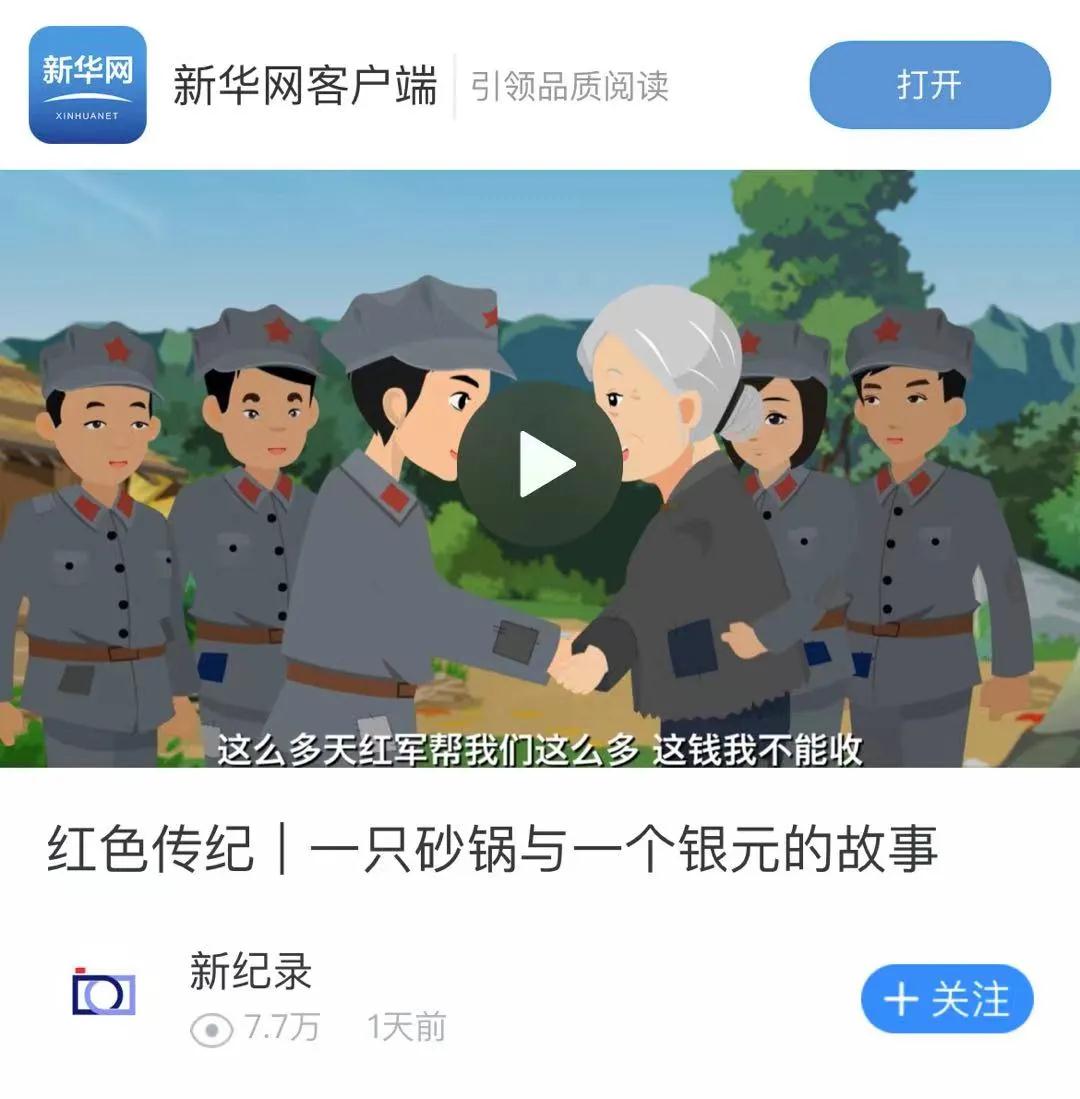Follow 新纪录 with the 关注 button
Image resolution: width=1080 pixels, height=1099 pixels.
946,998
